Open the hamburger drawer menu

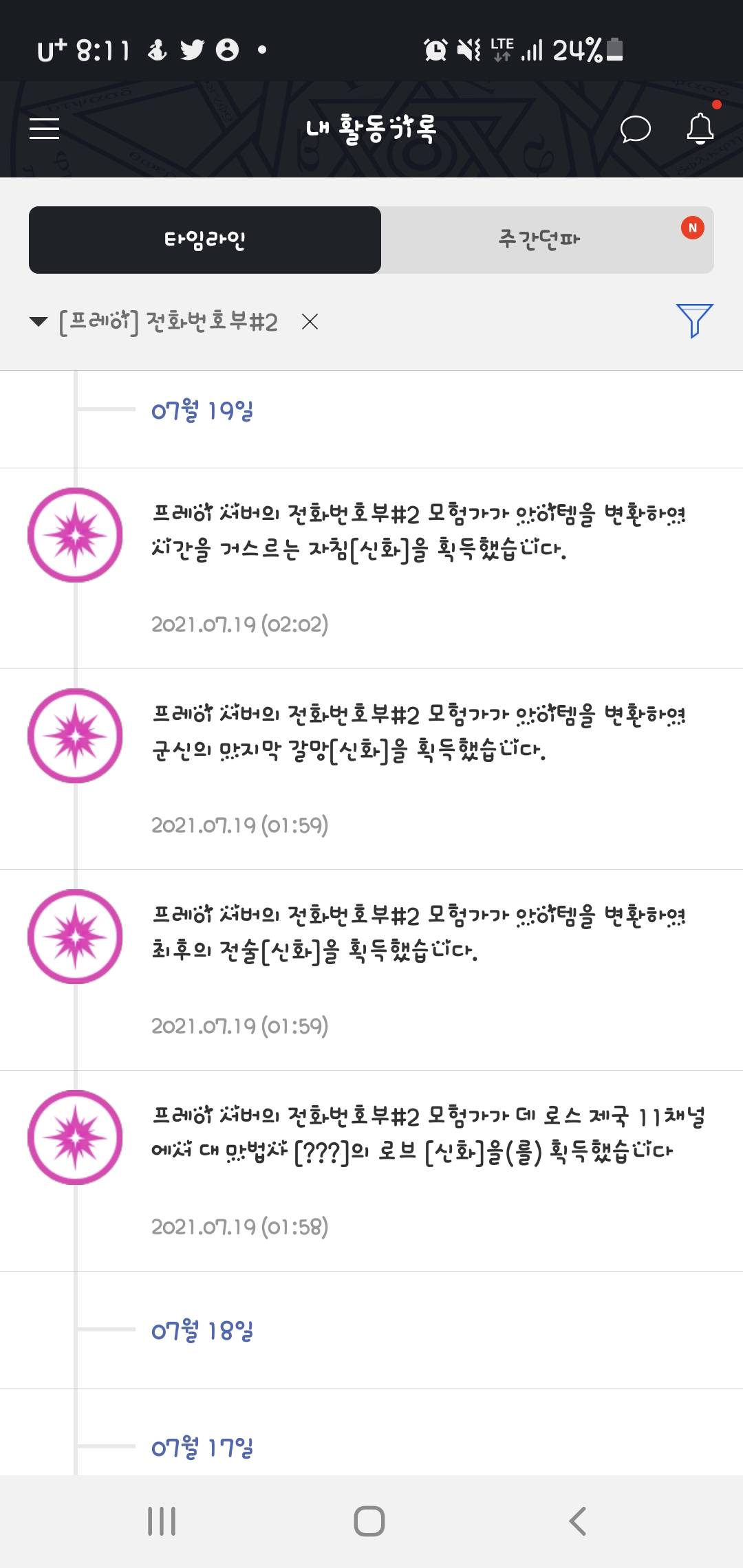(x=44, y=129)
